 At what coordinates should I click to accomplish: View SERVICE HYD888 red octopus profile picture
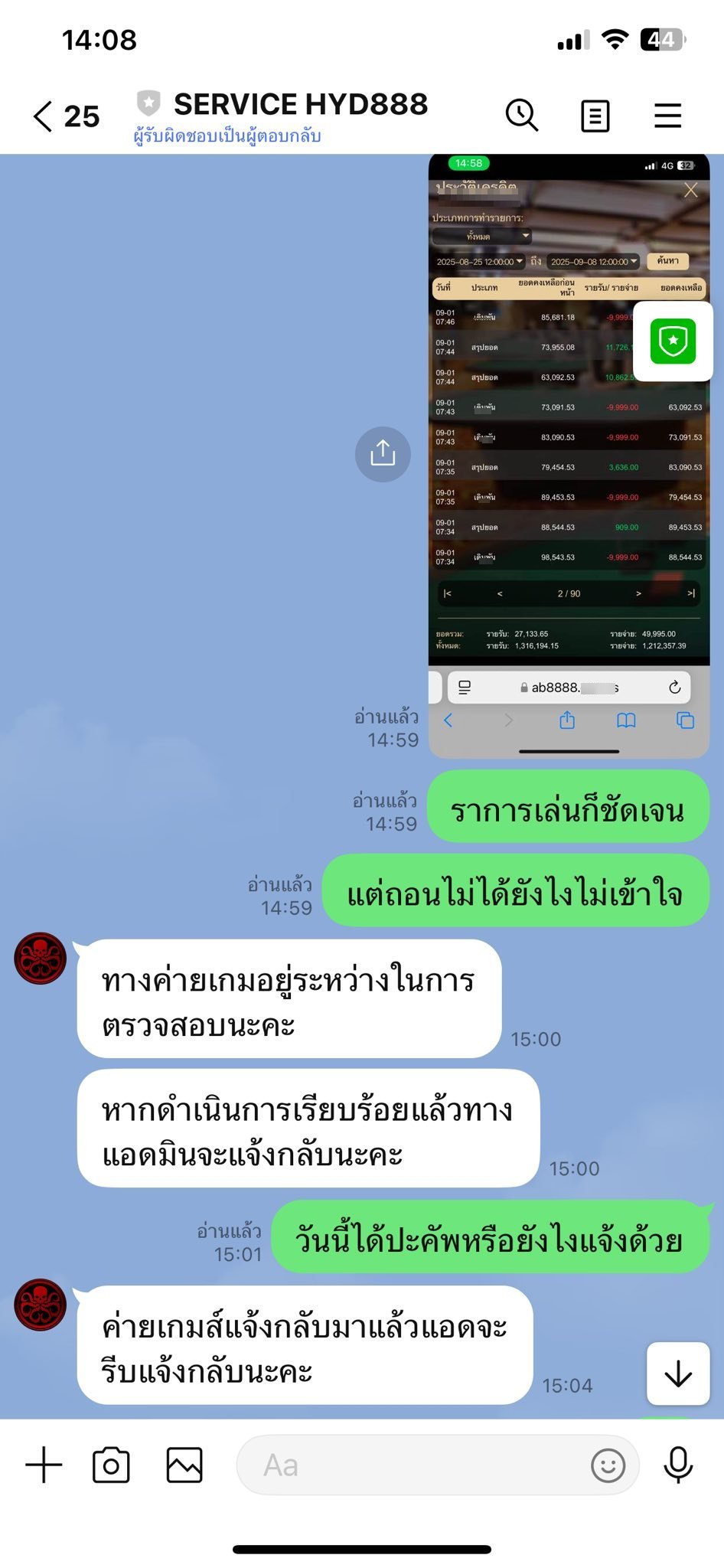point(41,958)
